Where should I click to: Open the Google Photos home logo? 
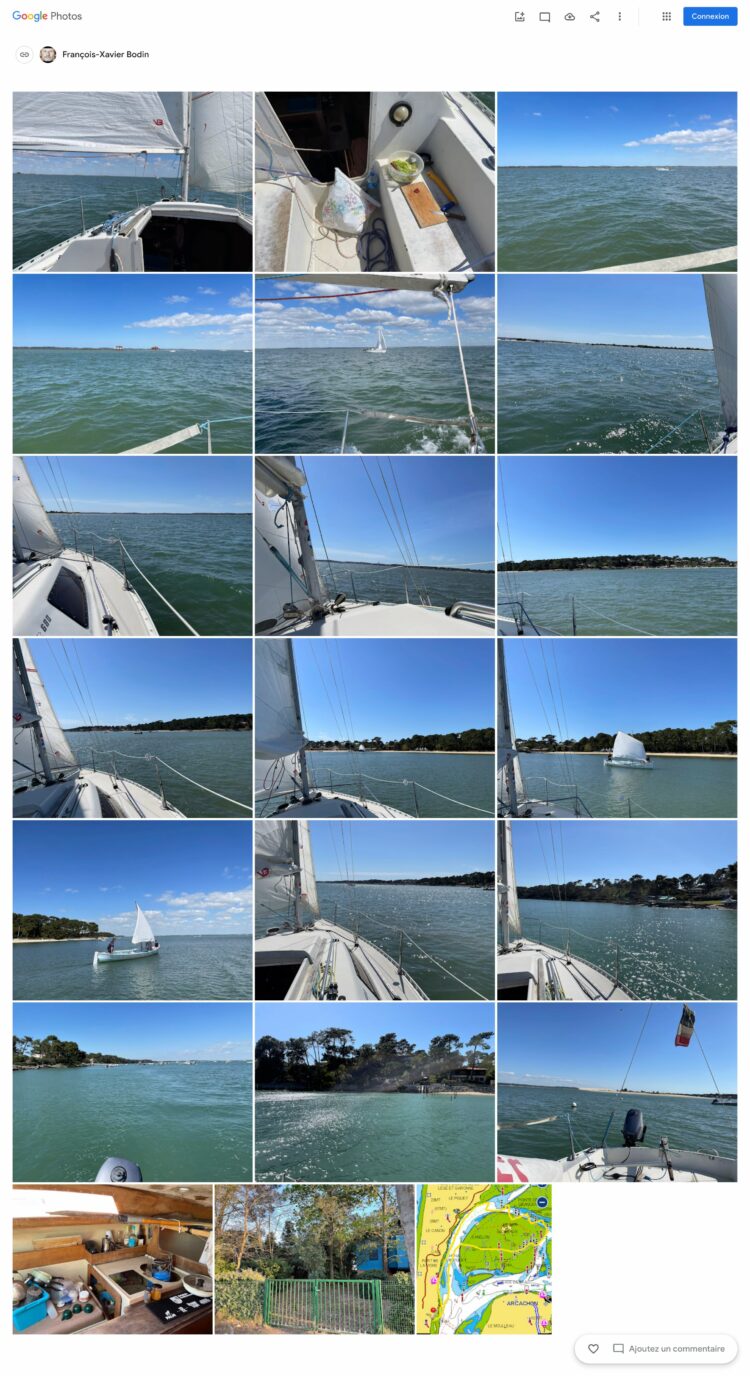click(47, 16)
